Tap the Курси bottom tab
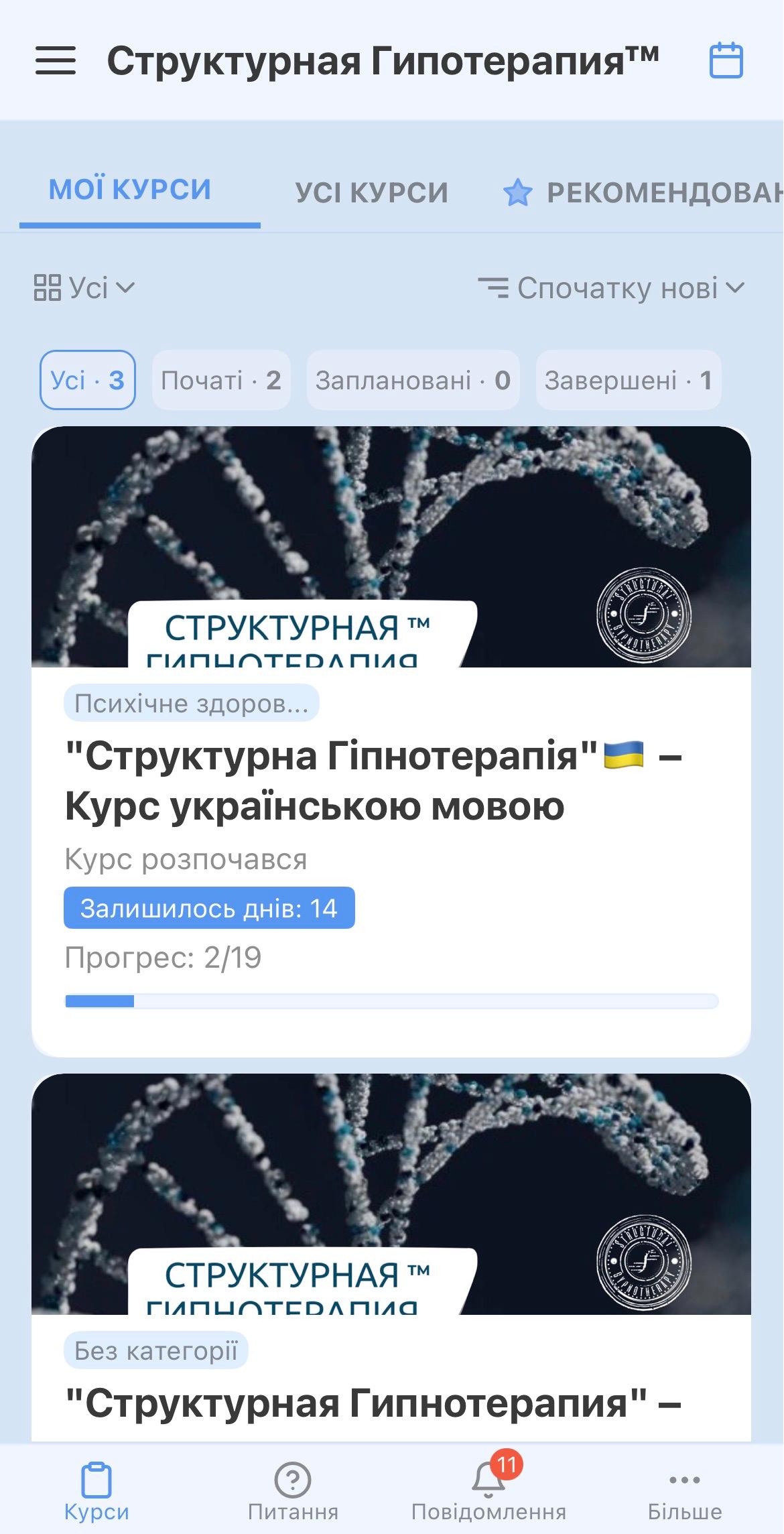The height and width of the screenshot is (1534, 784). [96, 1491]
